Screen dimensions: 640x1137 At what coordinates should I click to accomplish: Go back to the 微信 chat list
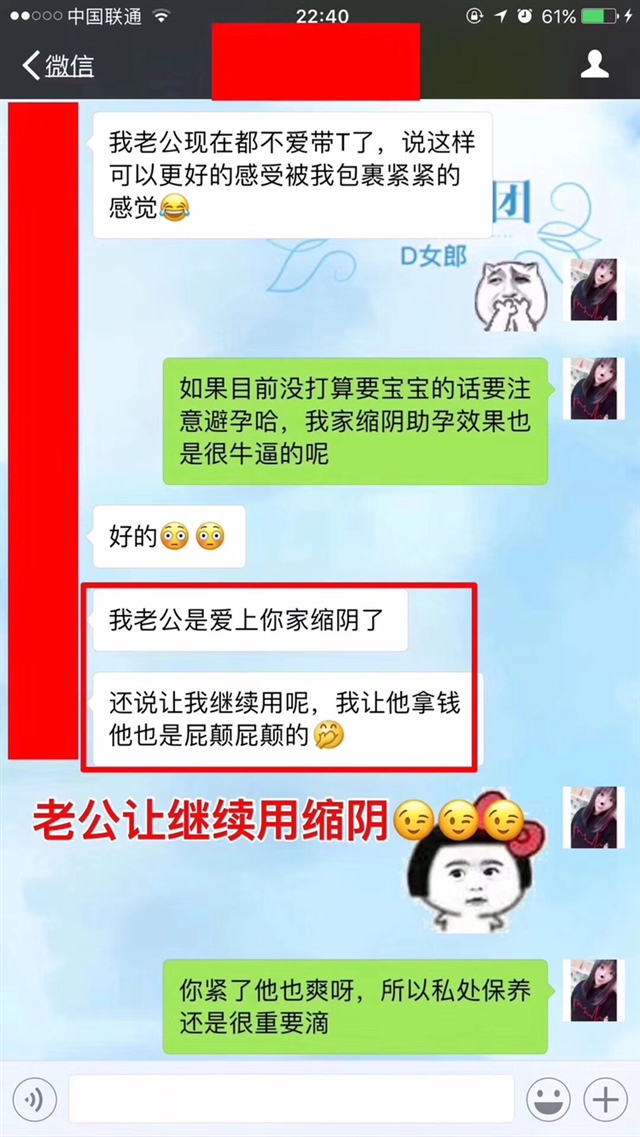[58, 66]
